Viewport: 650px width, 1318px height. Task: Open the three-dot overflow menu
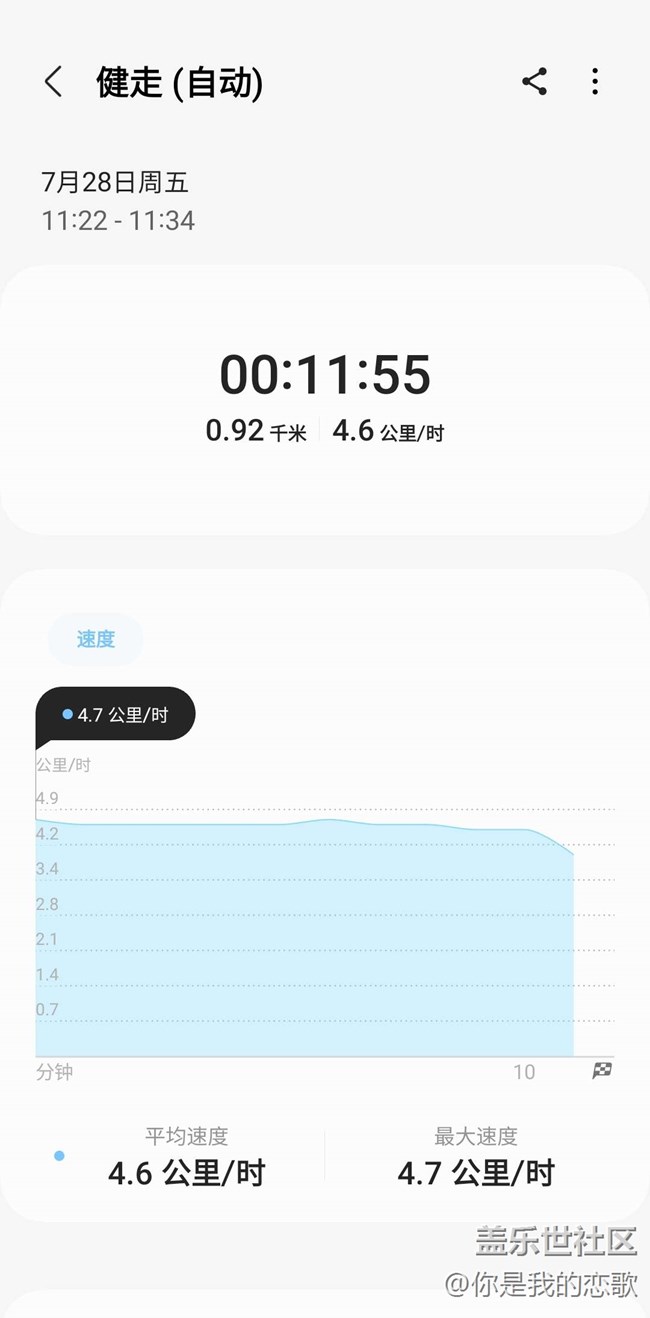tap(595, 82)
